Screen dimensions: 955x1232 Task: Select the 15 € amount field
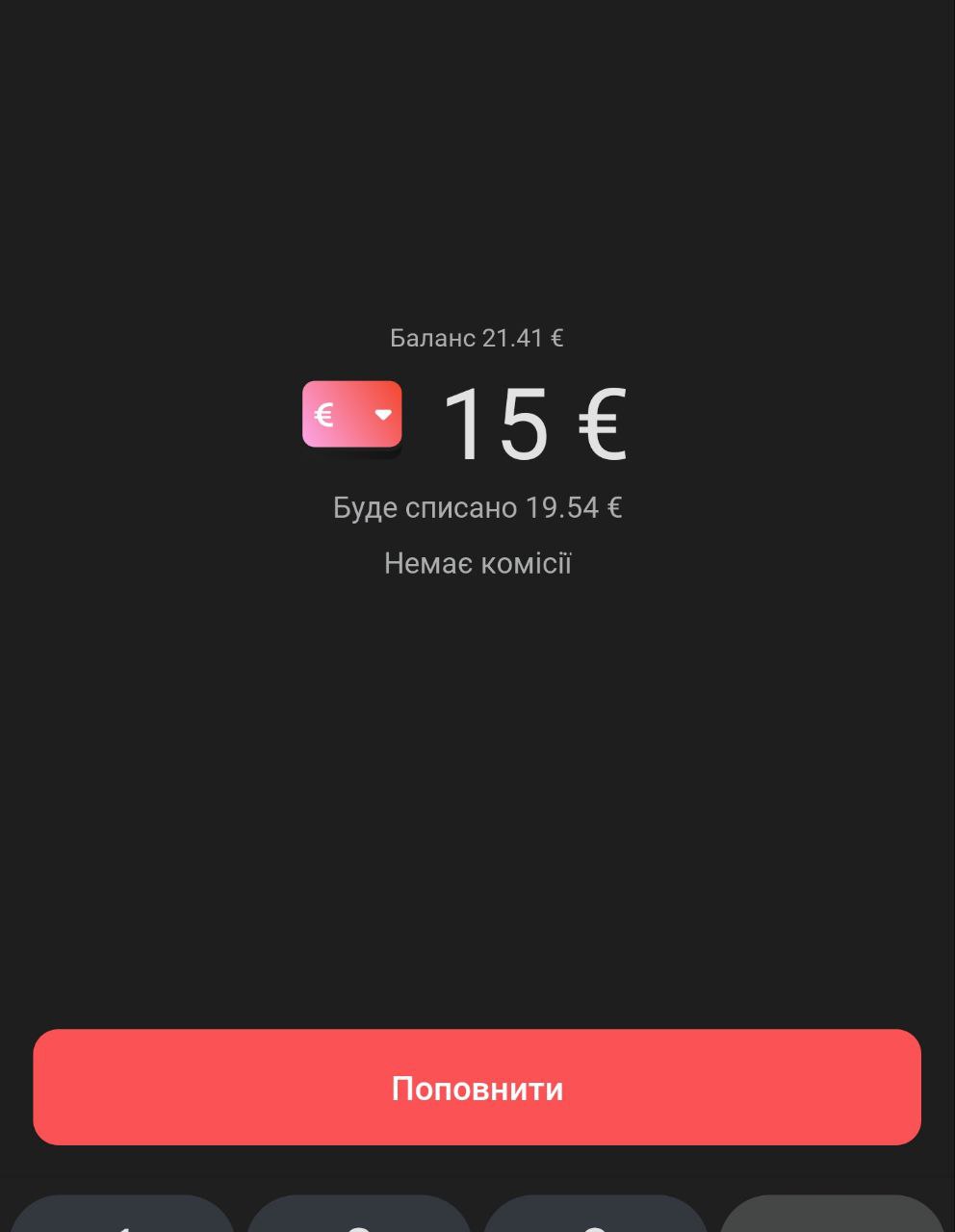coord(533,423)
